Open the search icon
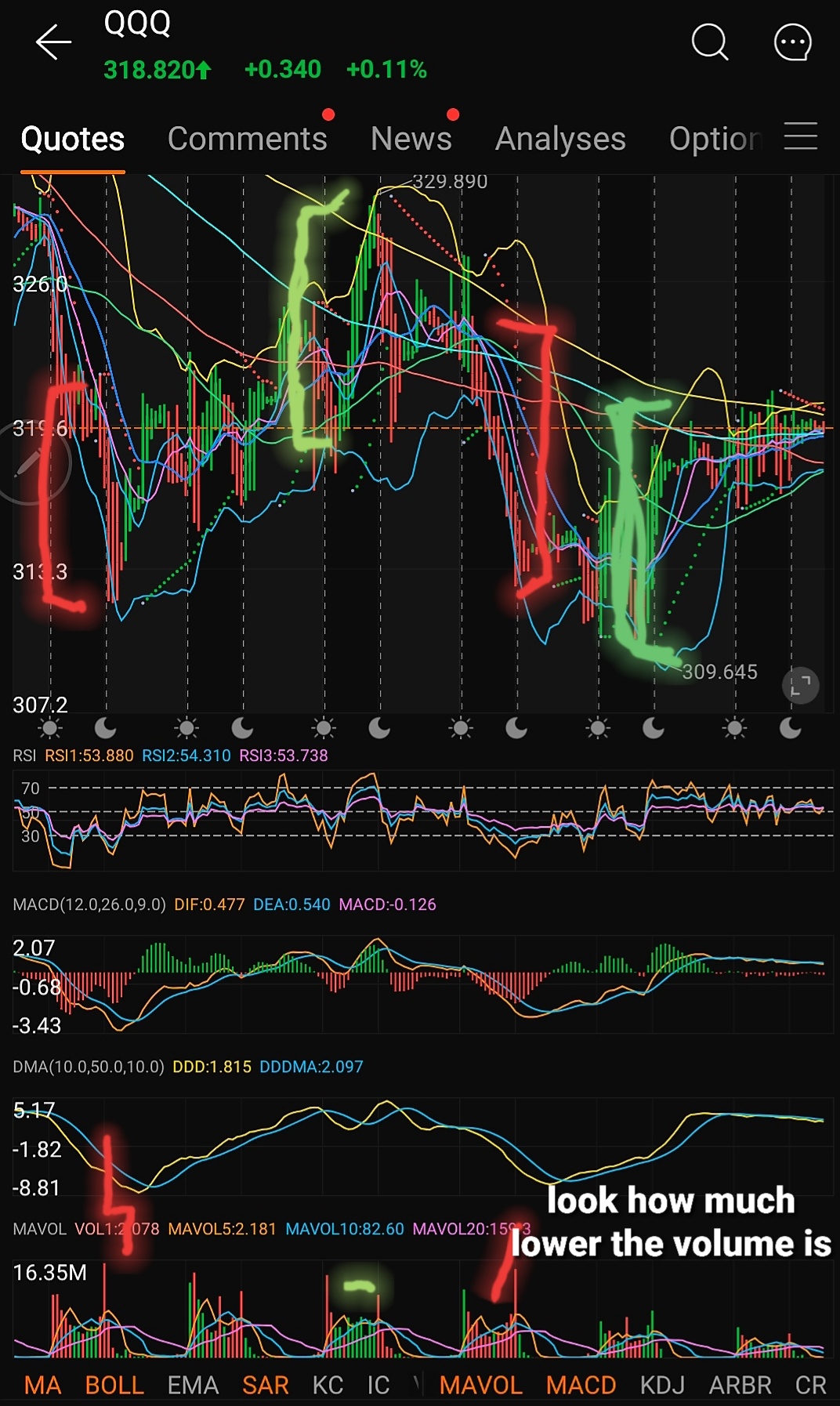The width and height of the screenshot is (840, 1406). click(710, 42)
